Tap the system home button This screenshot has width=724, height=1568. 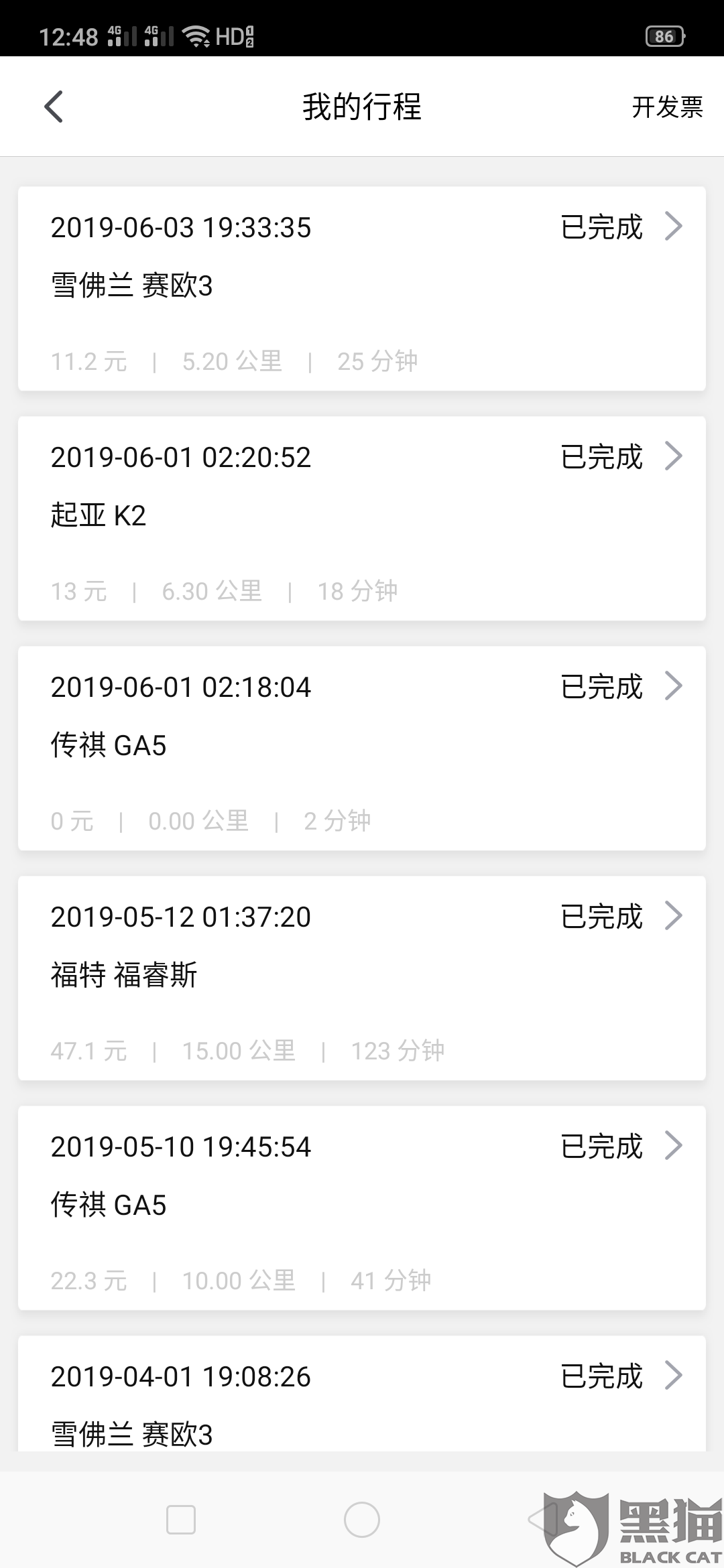362,1520
